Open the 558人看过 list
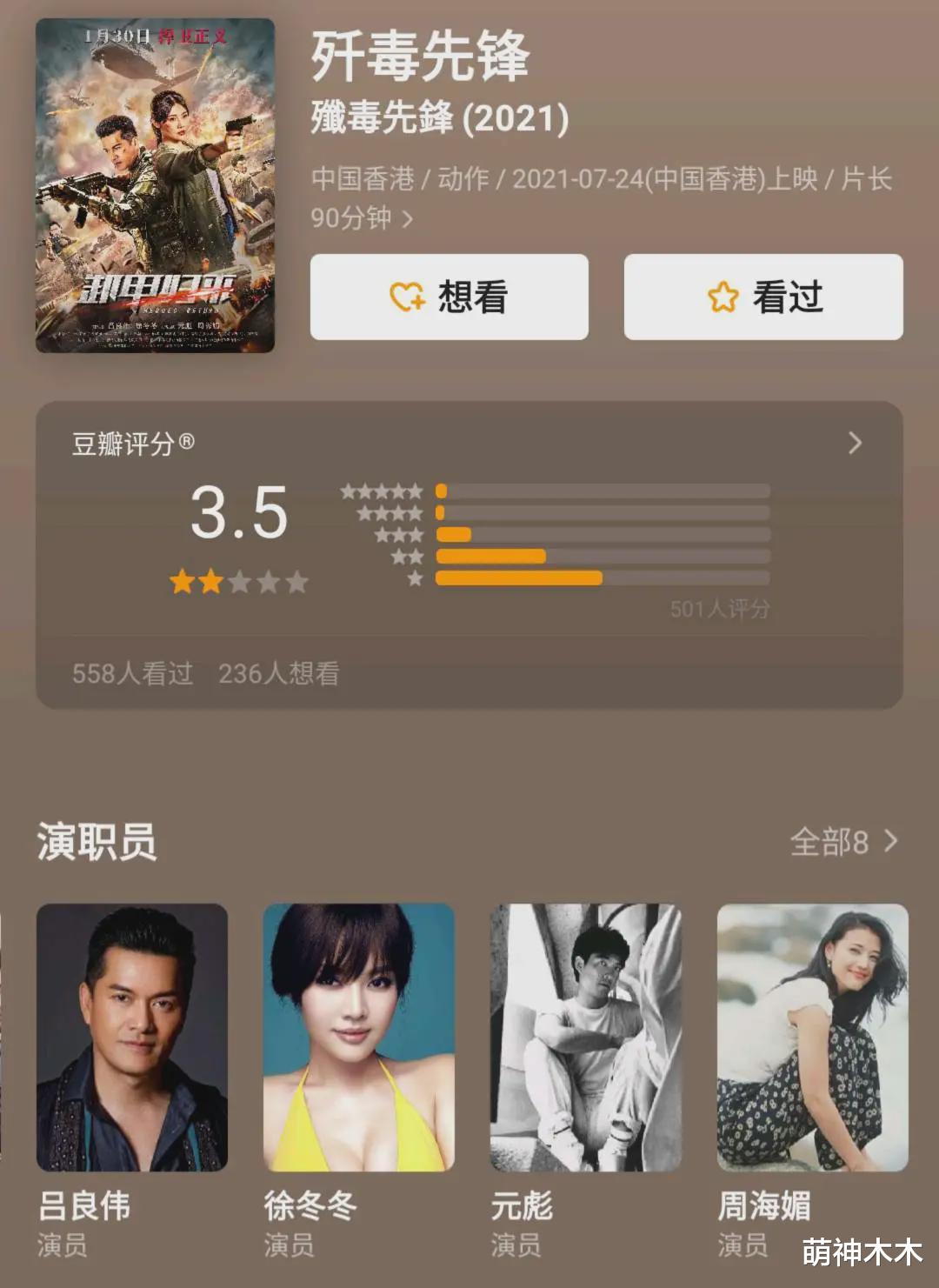939x1288 pixels. [x=130, y=673]
